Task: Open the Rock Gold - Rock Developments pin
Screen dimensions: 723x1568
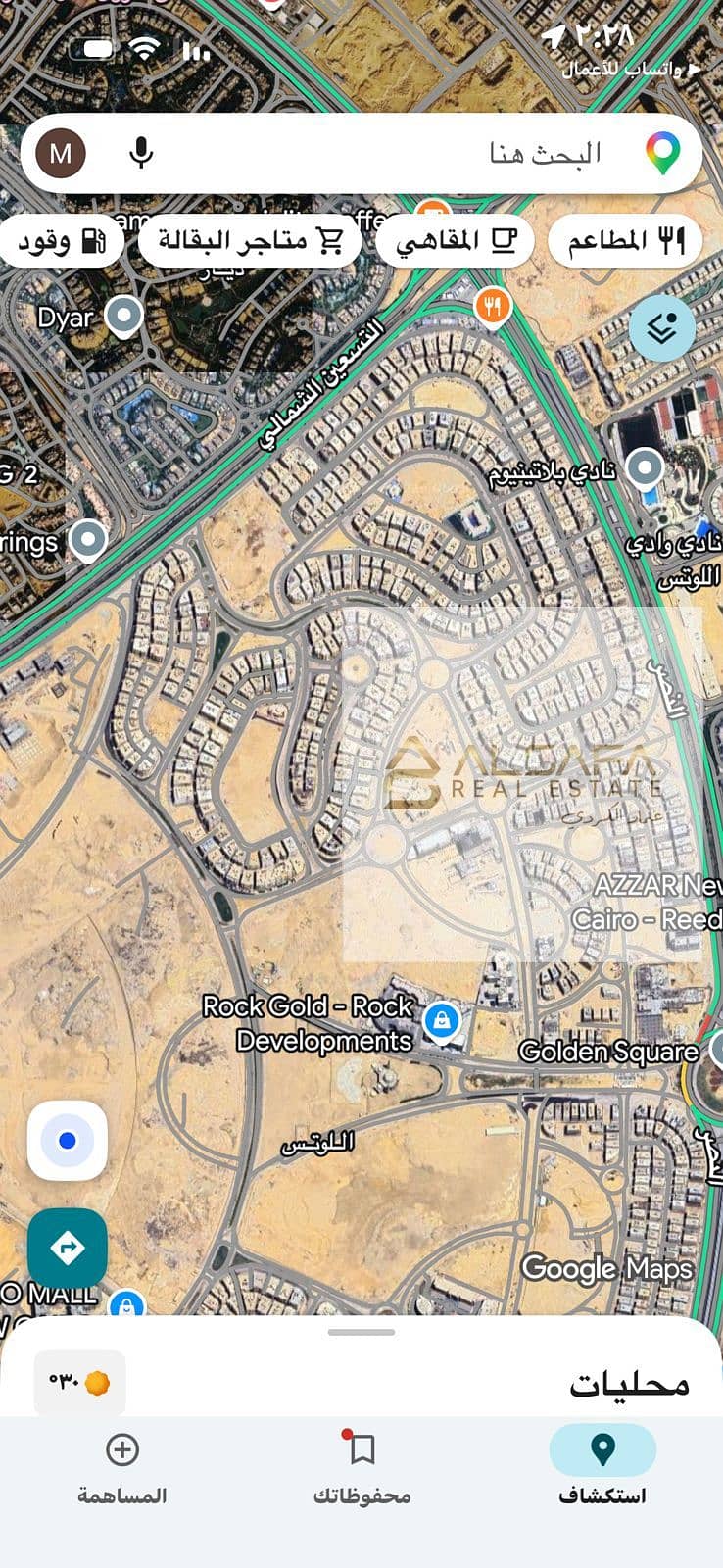Action: pyautogui.click(x=442, y=1020)
